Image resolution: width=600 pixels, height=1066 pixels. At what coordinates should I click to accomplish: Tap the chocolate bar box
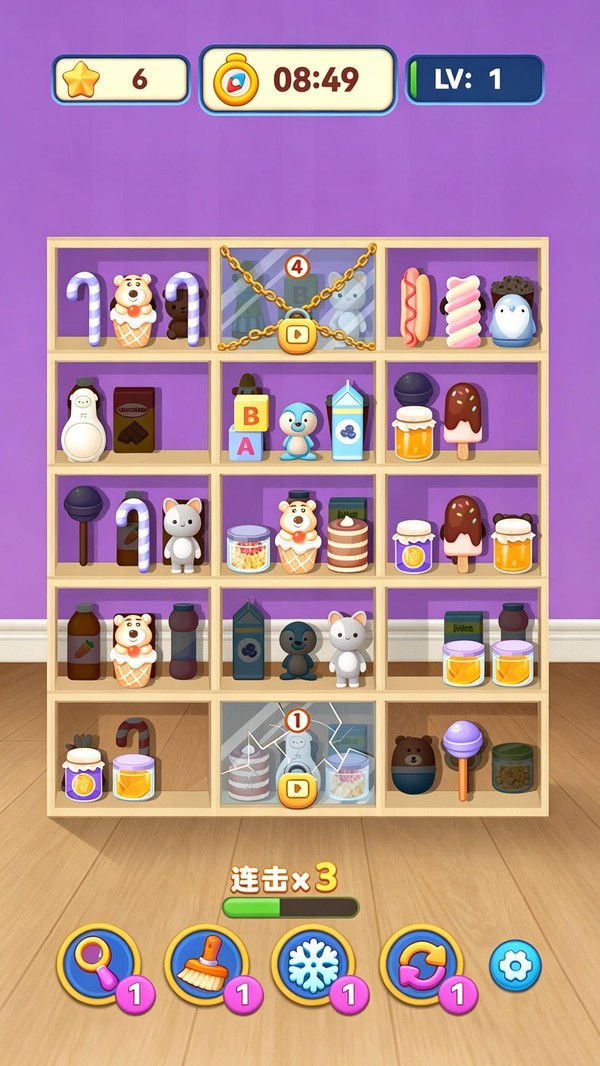134,419
